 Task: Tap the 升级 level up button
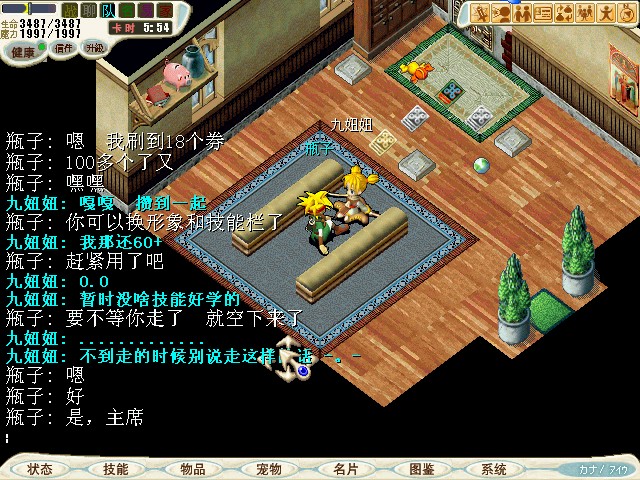pos(94,48)
